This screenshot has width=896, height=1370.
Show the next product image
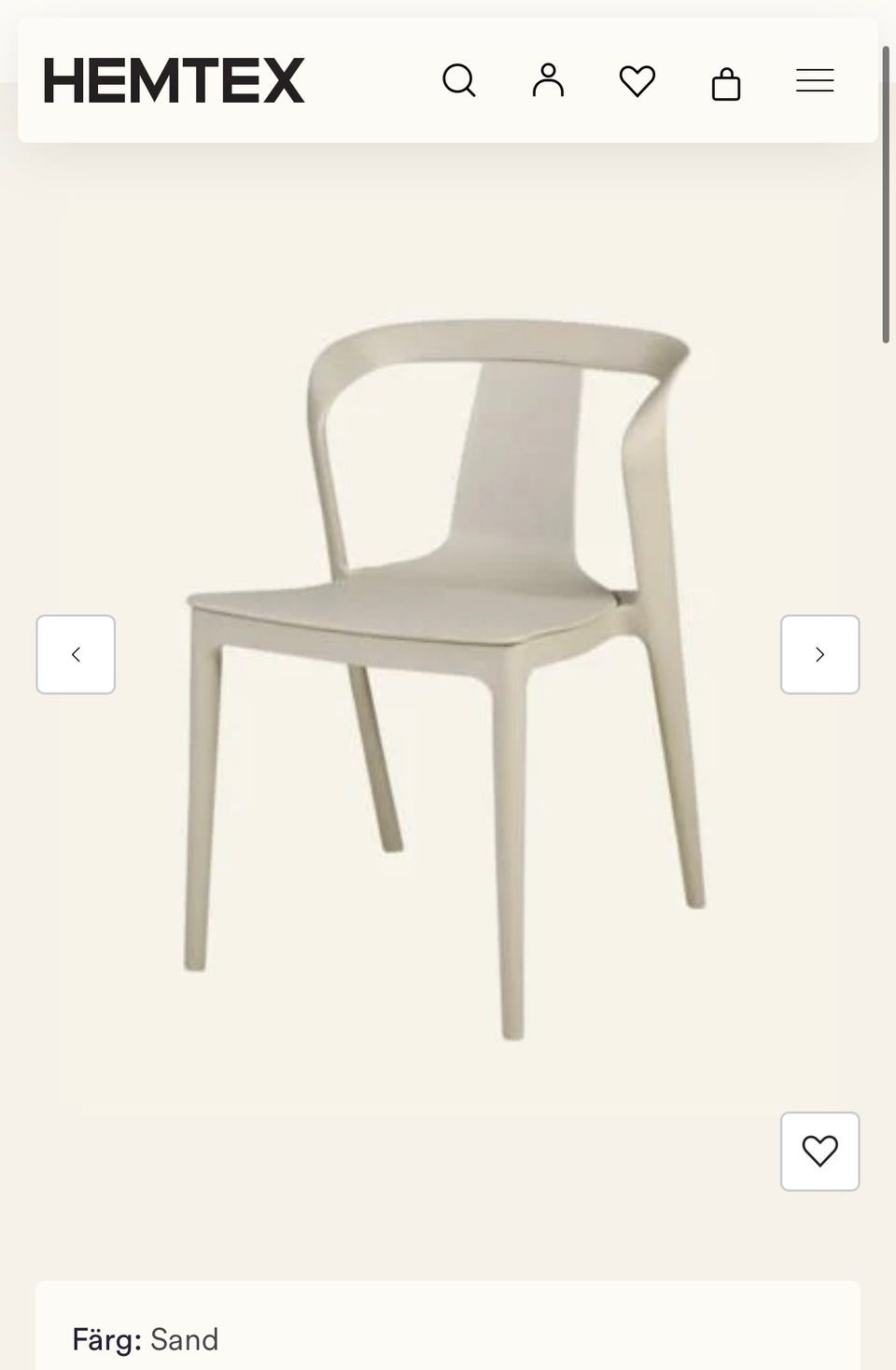click(819, 654)
